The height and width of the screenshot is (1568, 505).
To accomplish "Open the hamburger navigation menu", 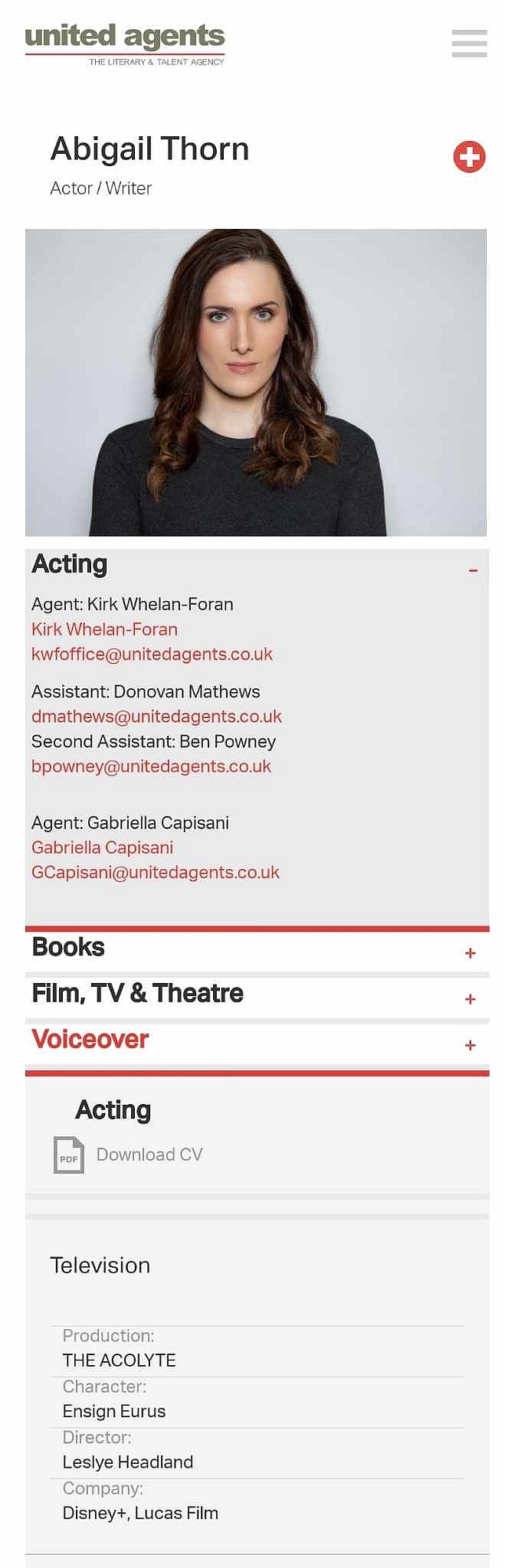I will coord(469,44).
